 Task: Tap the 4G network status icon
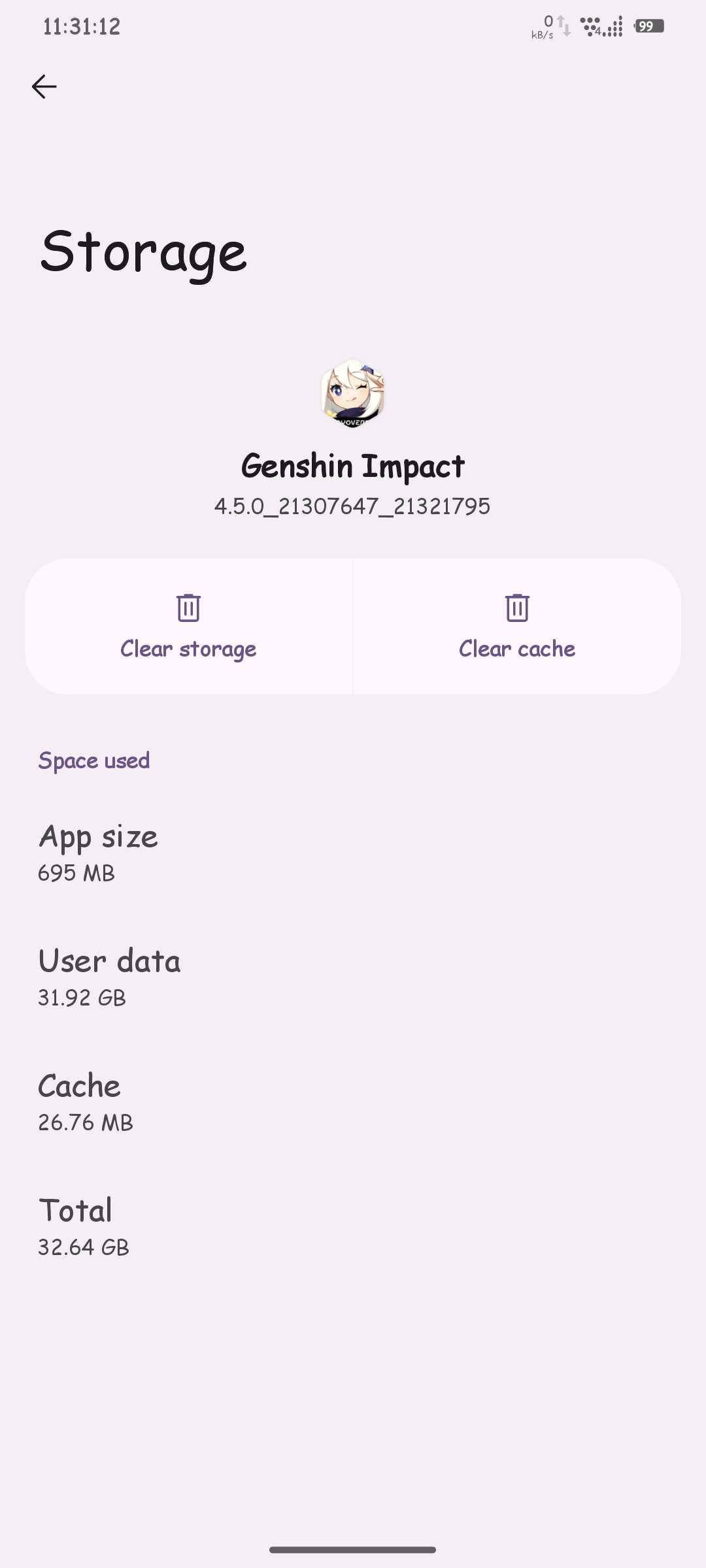click(x=590, y=27)
